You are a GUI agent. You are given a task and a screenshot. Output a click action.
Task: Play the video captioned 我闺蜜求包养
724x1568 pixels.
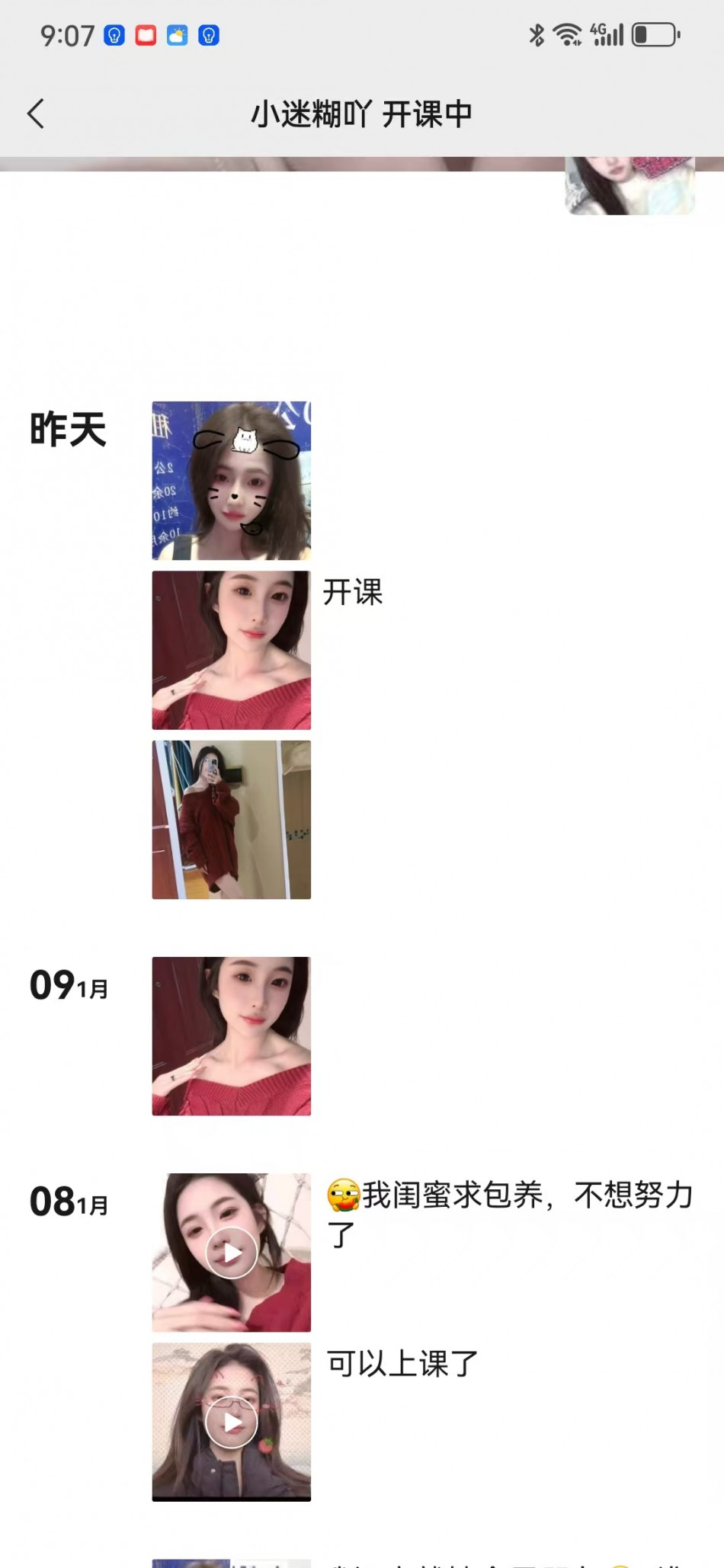232,1253
